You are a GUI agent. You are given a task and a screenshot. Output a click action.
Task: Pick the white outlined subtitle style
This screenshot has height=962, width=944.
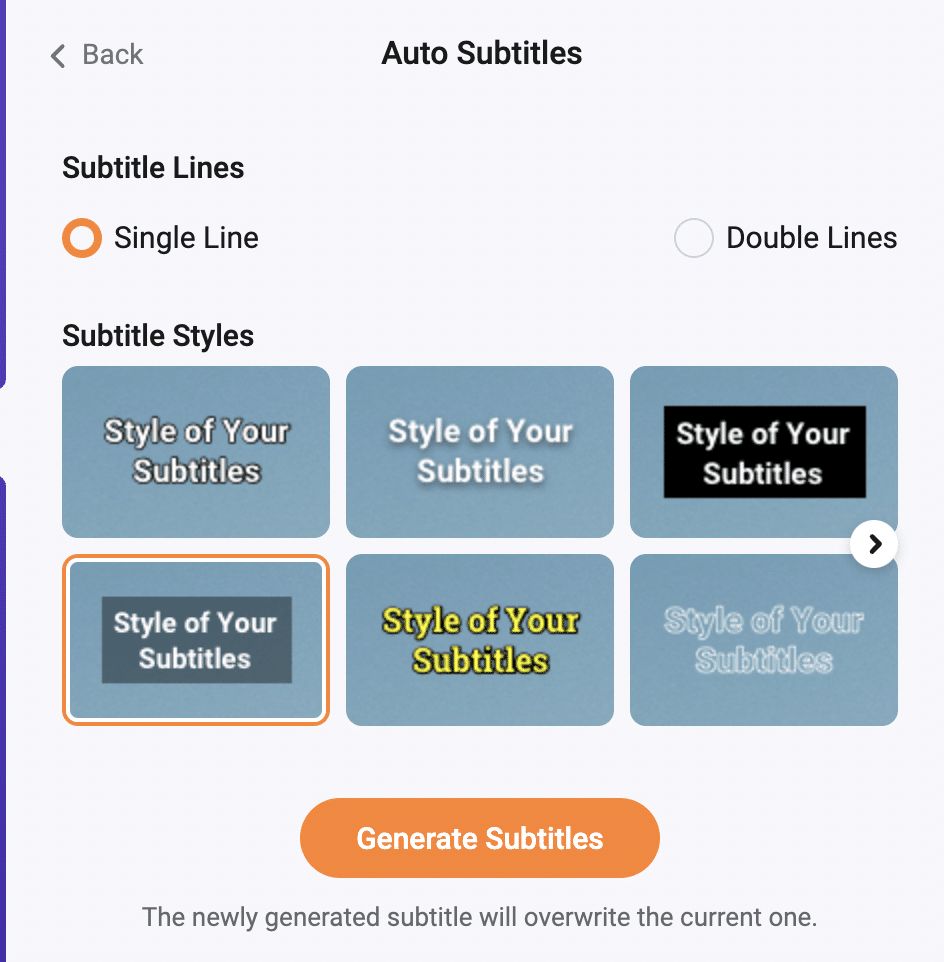[196, 452]
